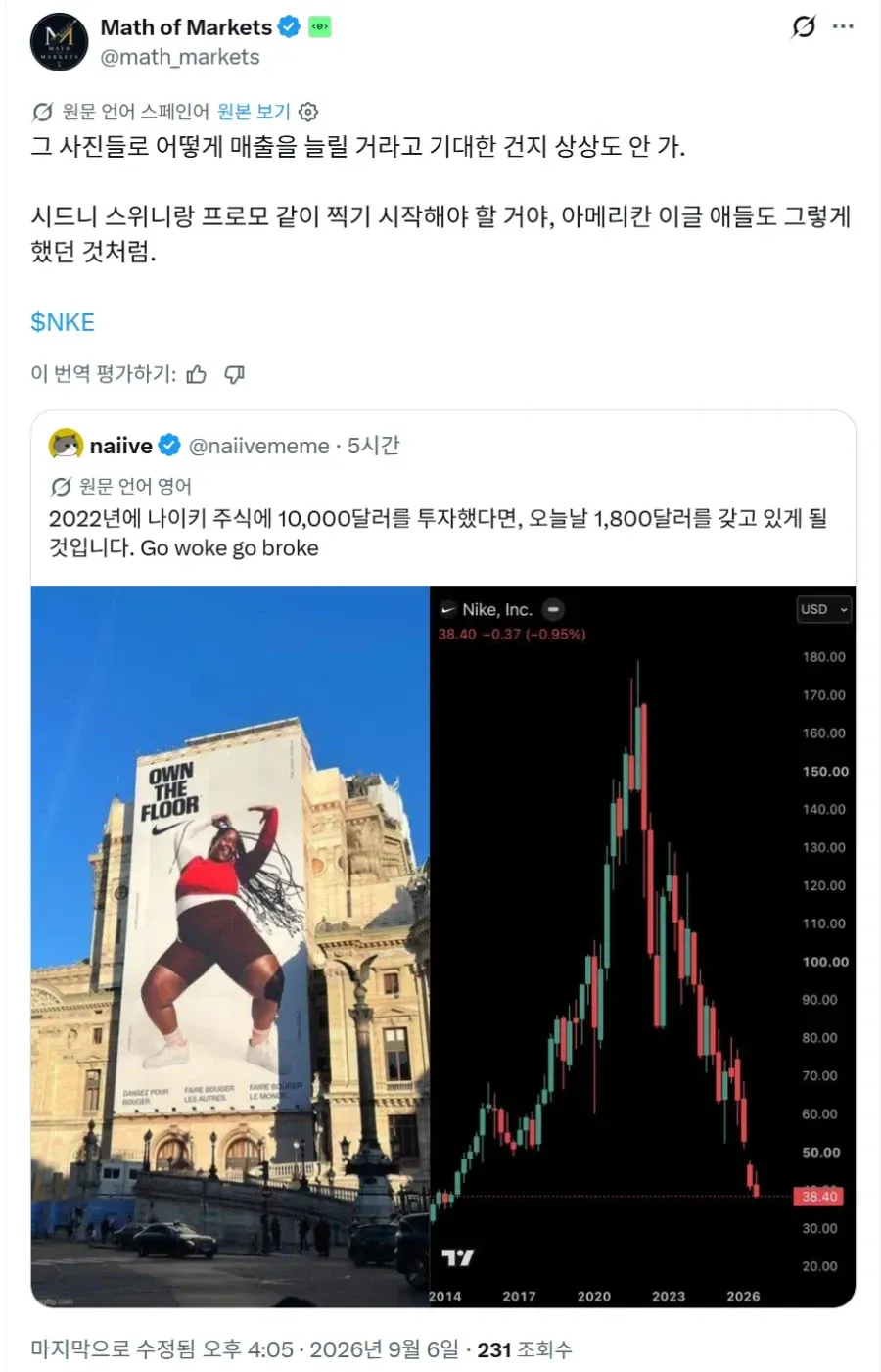Viewport: 881px width, 1372px height.
Task: Open the Nike billboard photo
Action: point(230,946)
